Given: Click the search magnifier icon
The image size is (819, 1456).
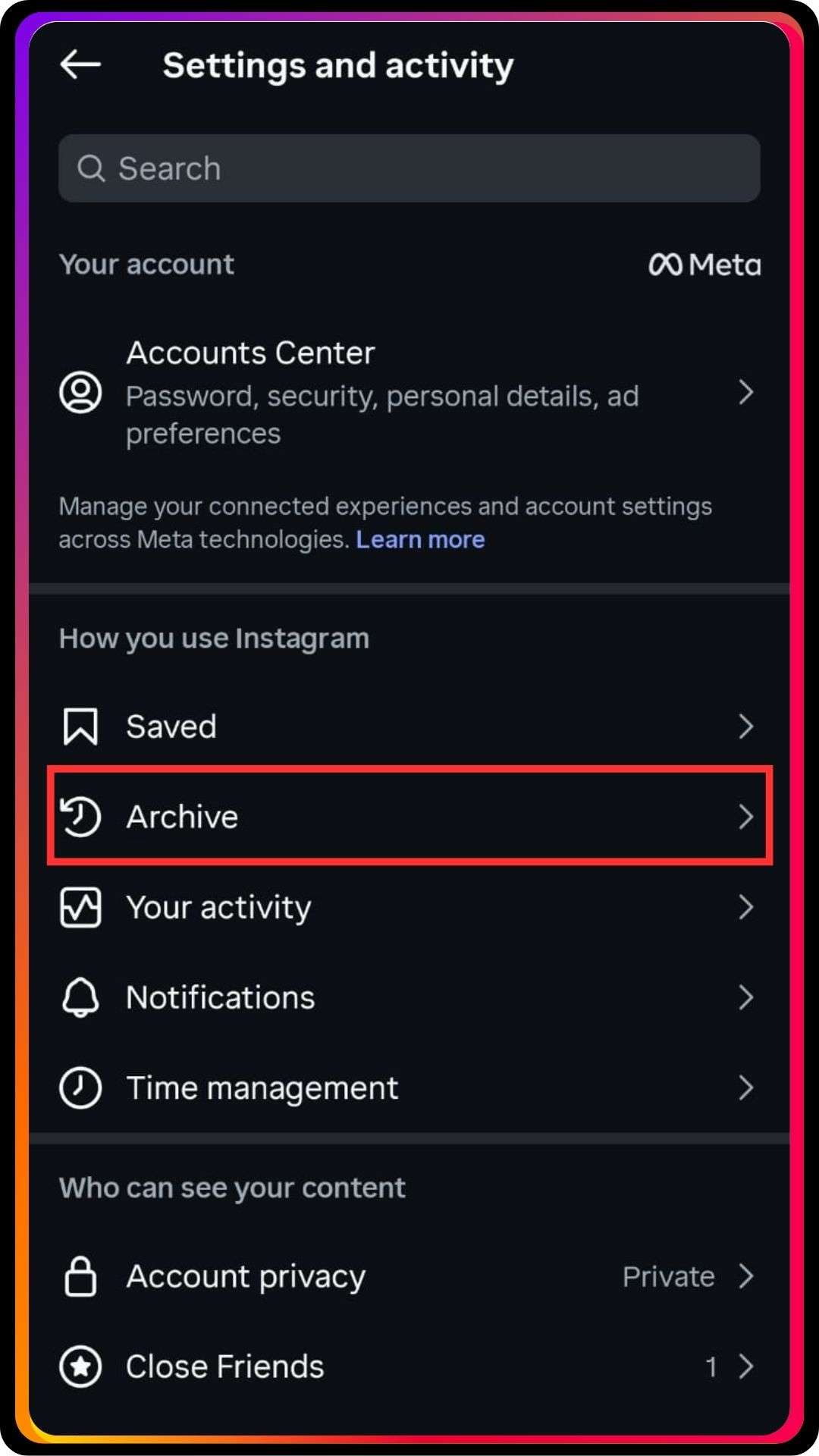Looking at the screenshot, I should click(x=92, y=168).
